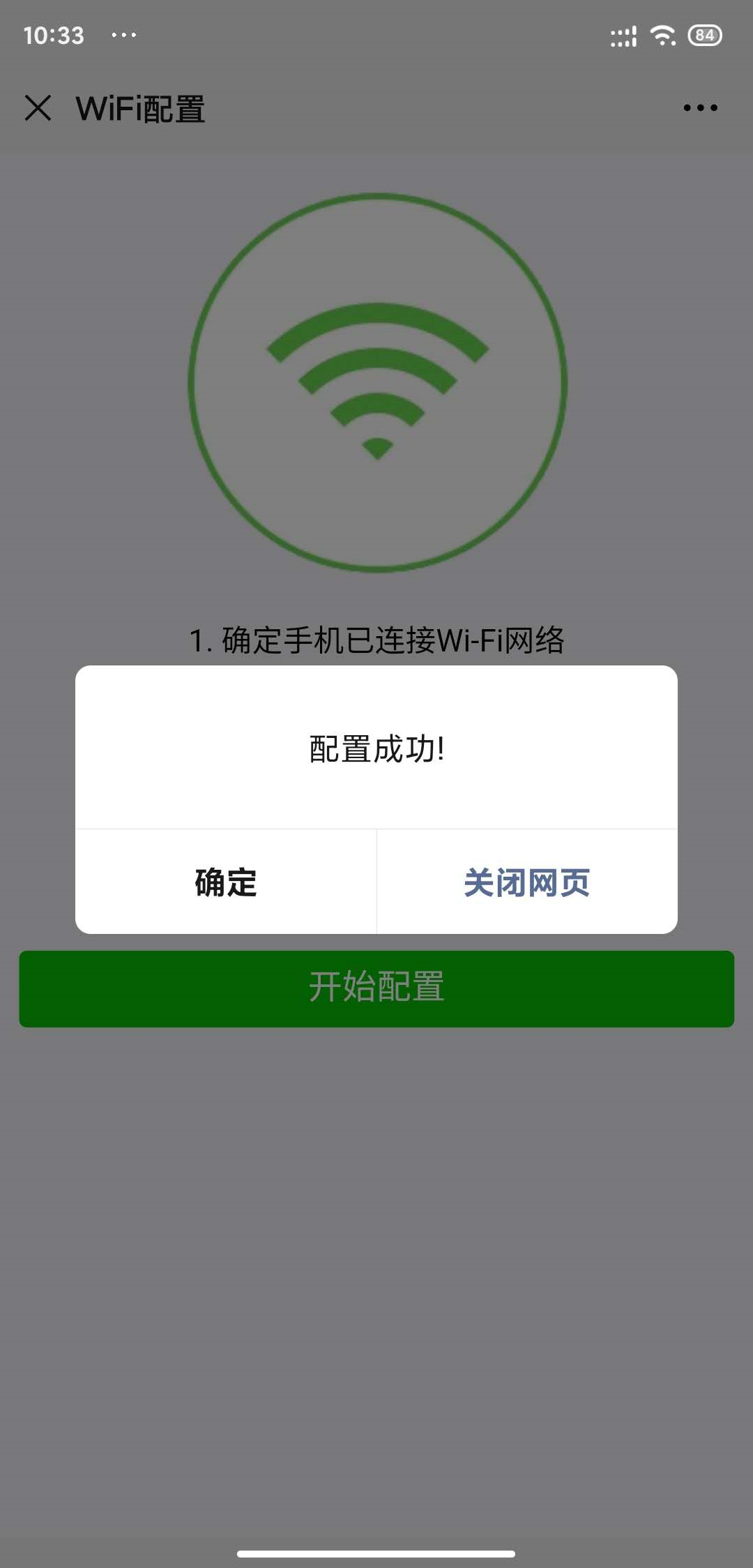Close the WiFi配置 page with X
The height and width of the screenshot is (1568, 753).
pos(38,108)
